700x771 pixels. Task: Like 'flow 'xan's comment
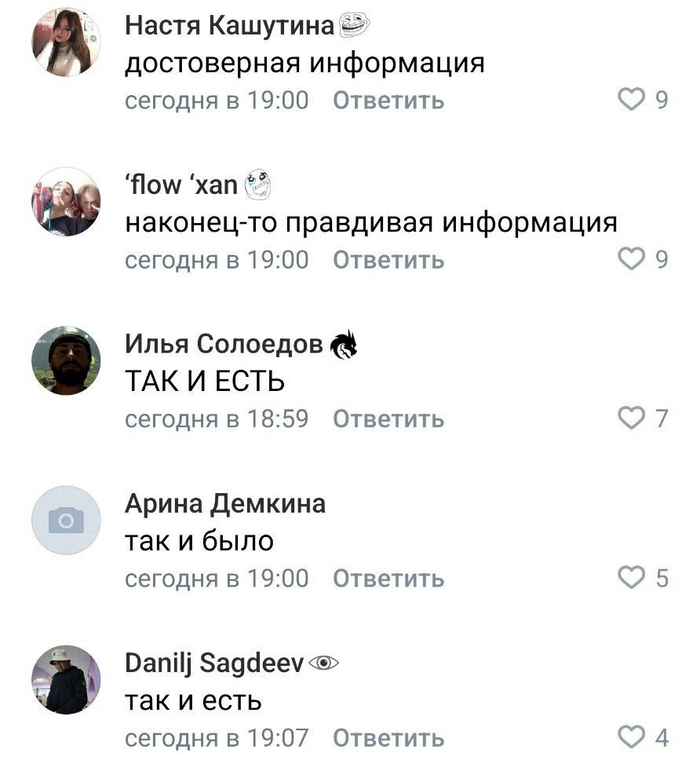coord(631,260)
